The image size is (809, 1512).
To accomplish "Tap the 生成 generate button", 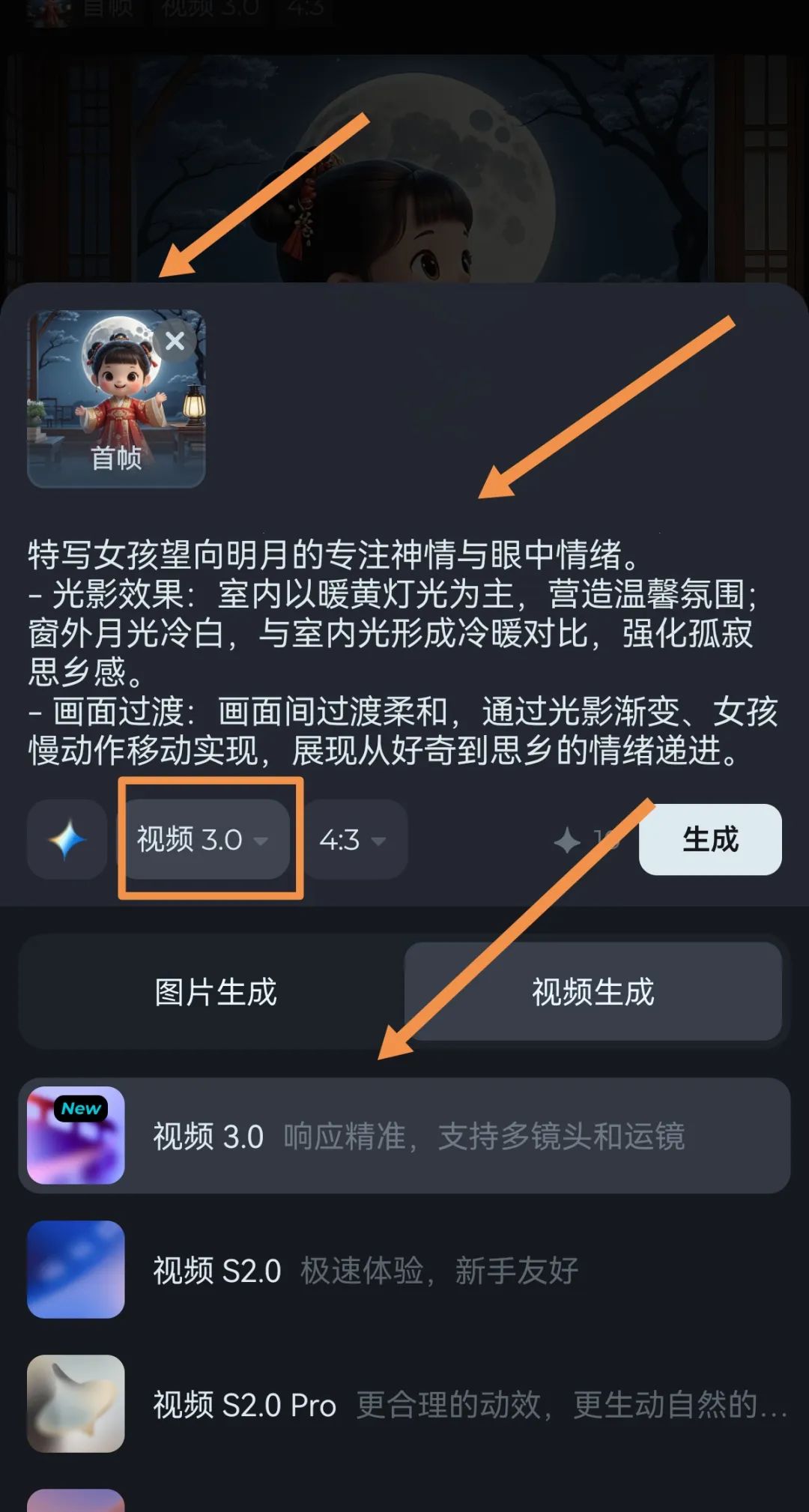I will (x=709, y=839).
